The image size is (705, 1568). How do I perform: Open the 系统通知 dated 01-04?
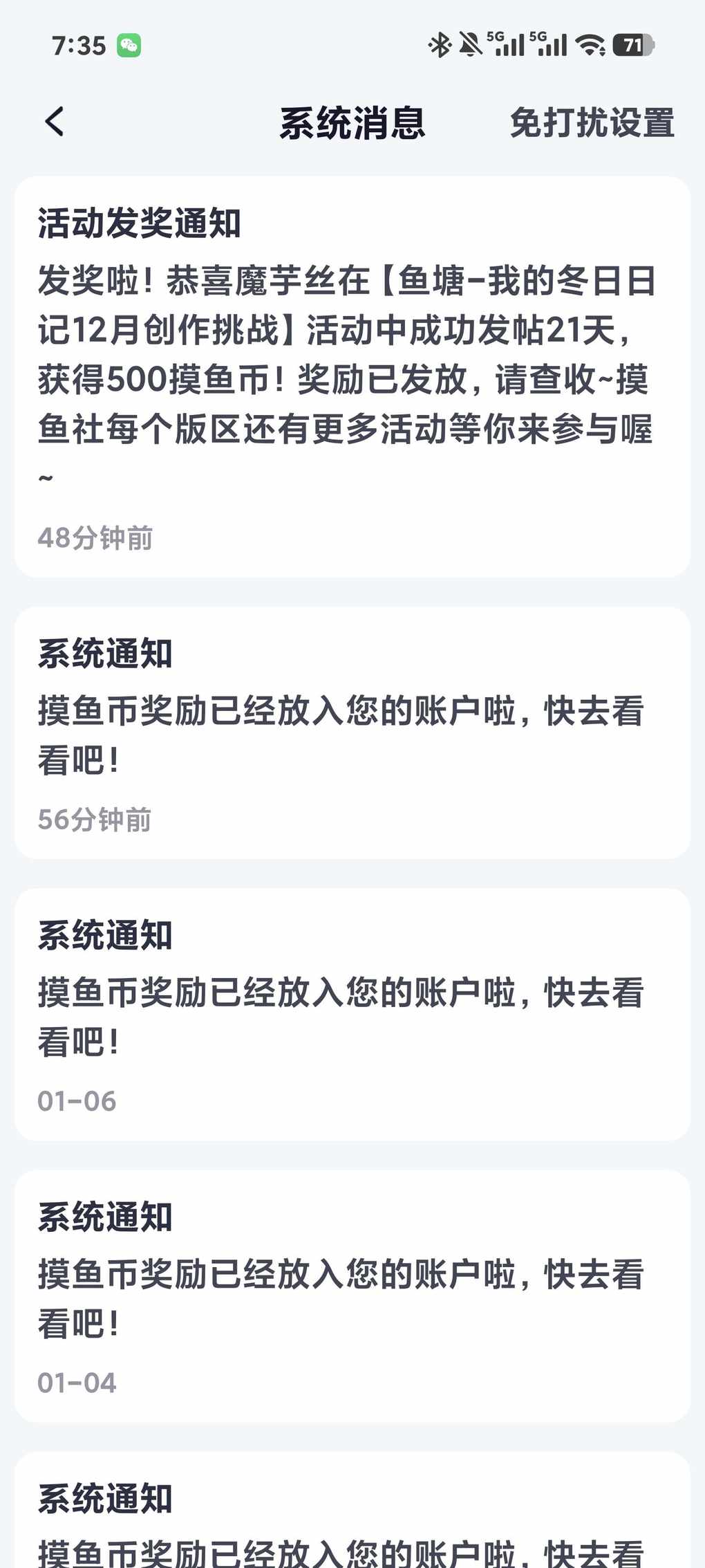(352, 1296)
